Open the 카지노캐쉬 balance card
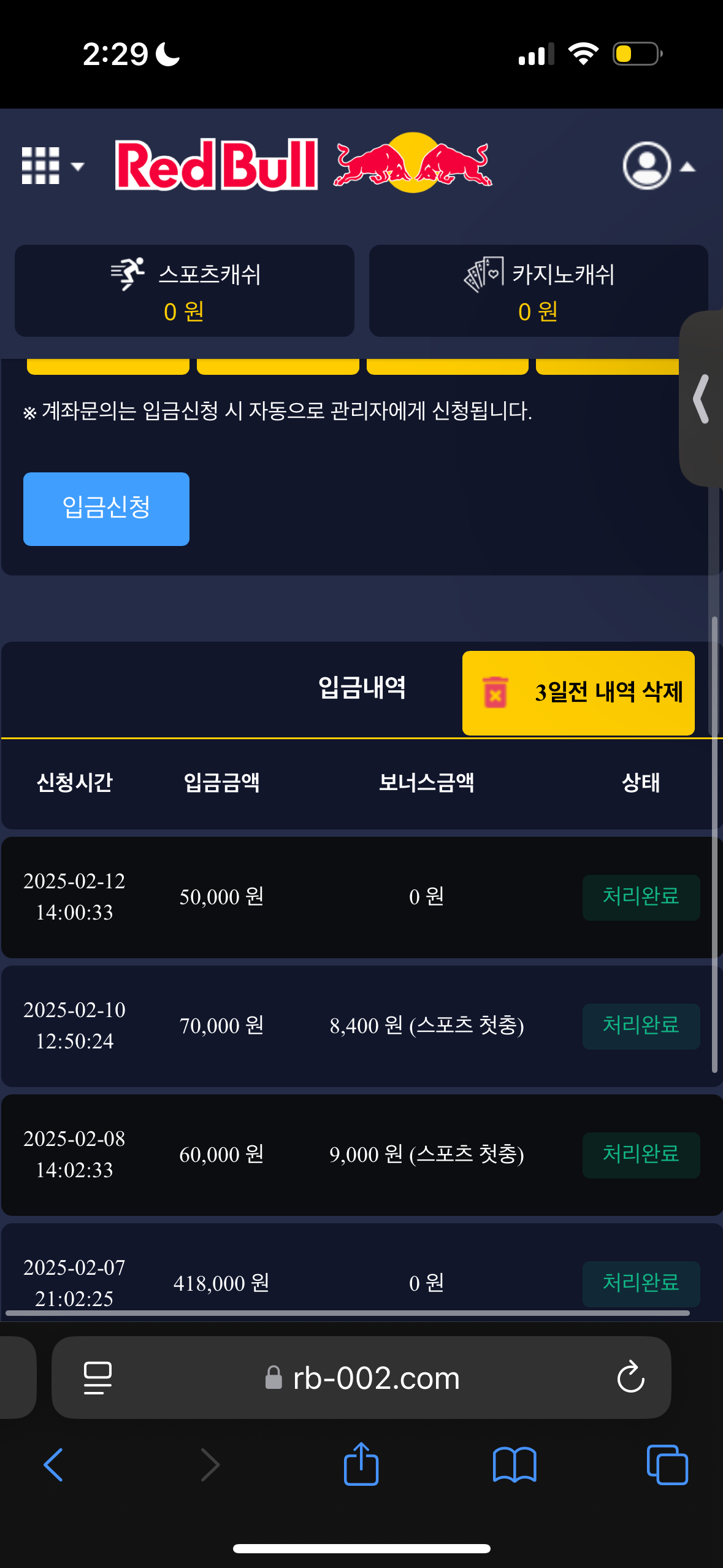723x1568 pixels. tap(538, 291)
